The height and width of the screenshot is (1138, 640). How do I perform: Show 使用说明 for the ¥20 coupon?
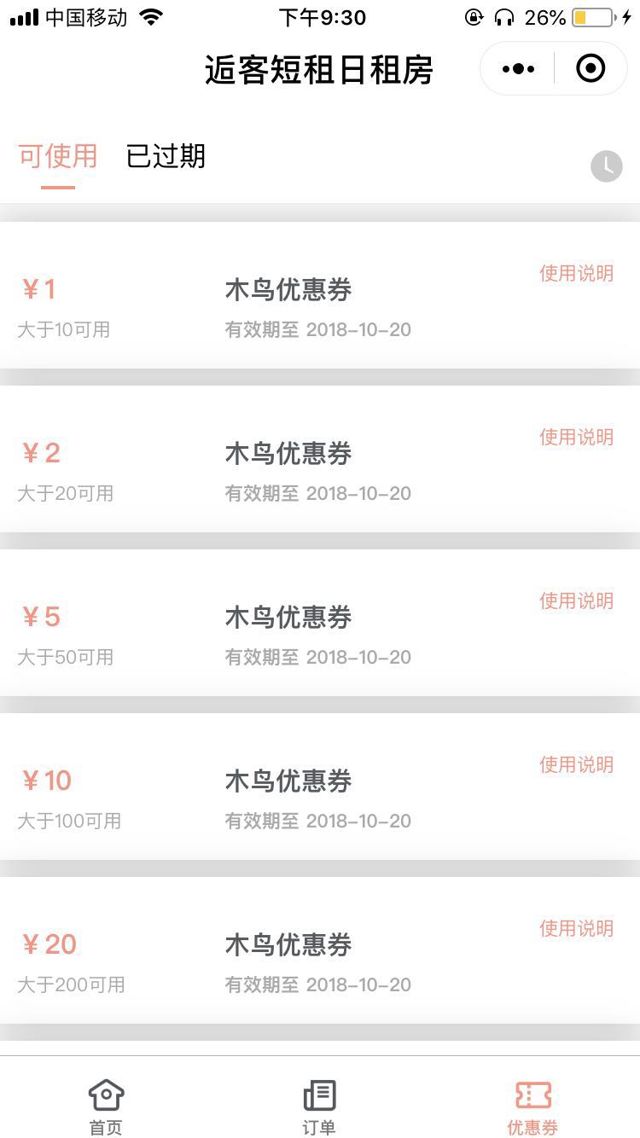(x=576, y=929)
